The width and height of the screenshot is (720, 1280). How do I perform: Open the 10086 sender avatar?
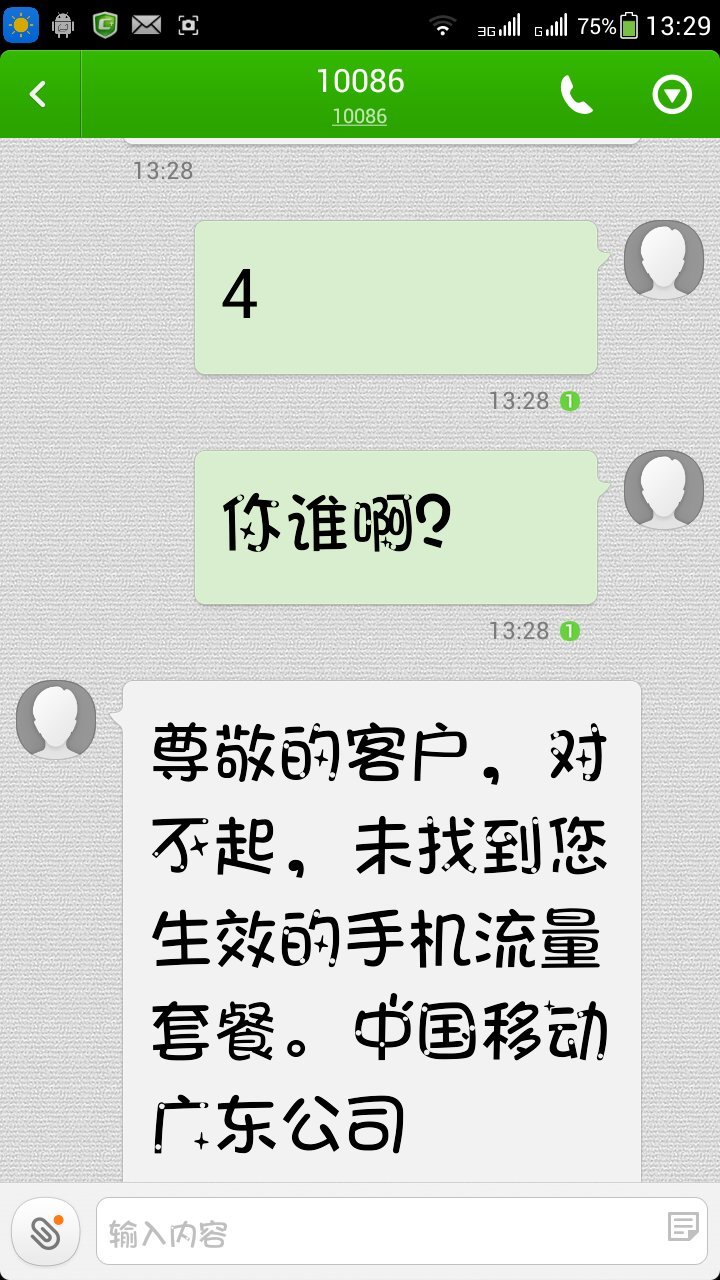(x=56, y=719)
